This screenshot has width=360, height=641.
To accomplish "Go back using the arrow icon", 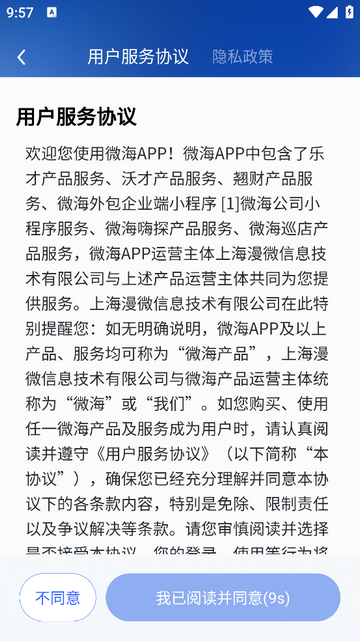I will coord(22,57).
